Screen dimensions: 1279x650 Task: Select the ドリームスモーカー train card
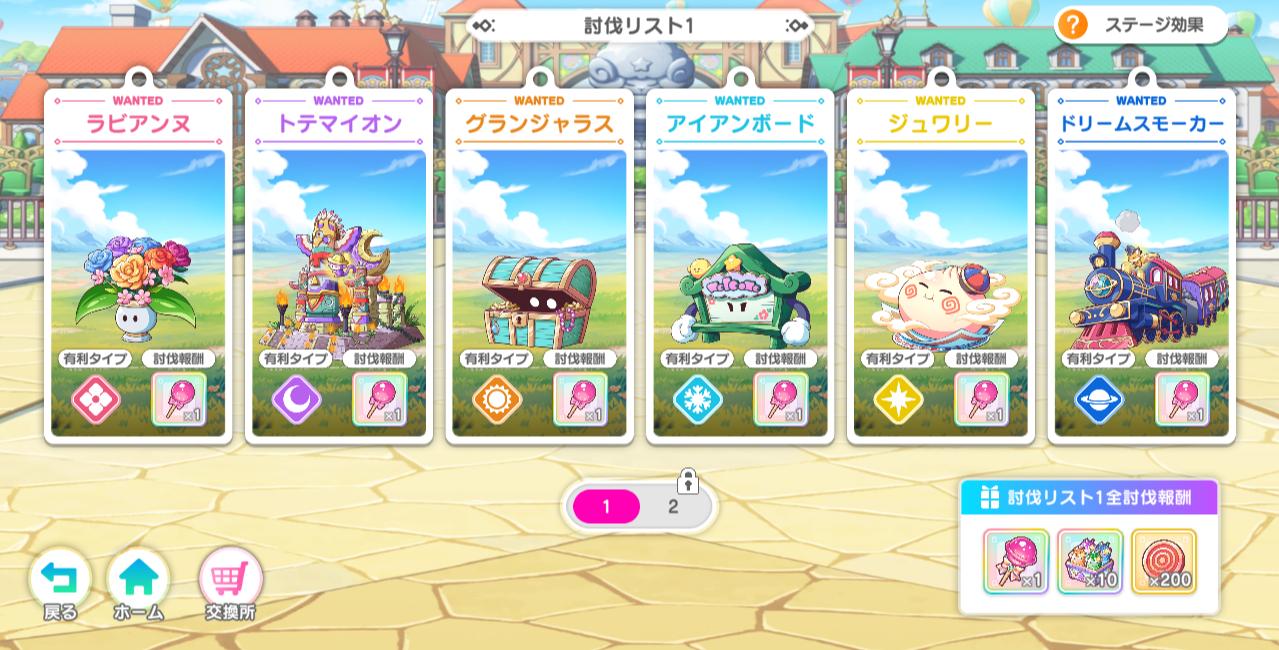click(x=1141, y=265)
